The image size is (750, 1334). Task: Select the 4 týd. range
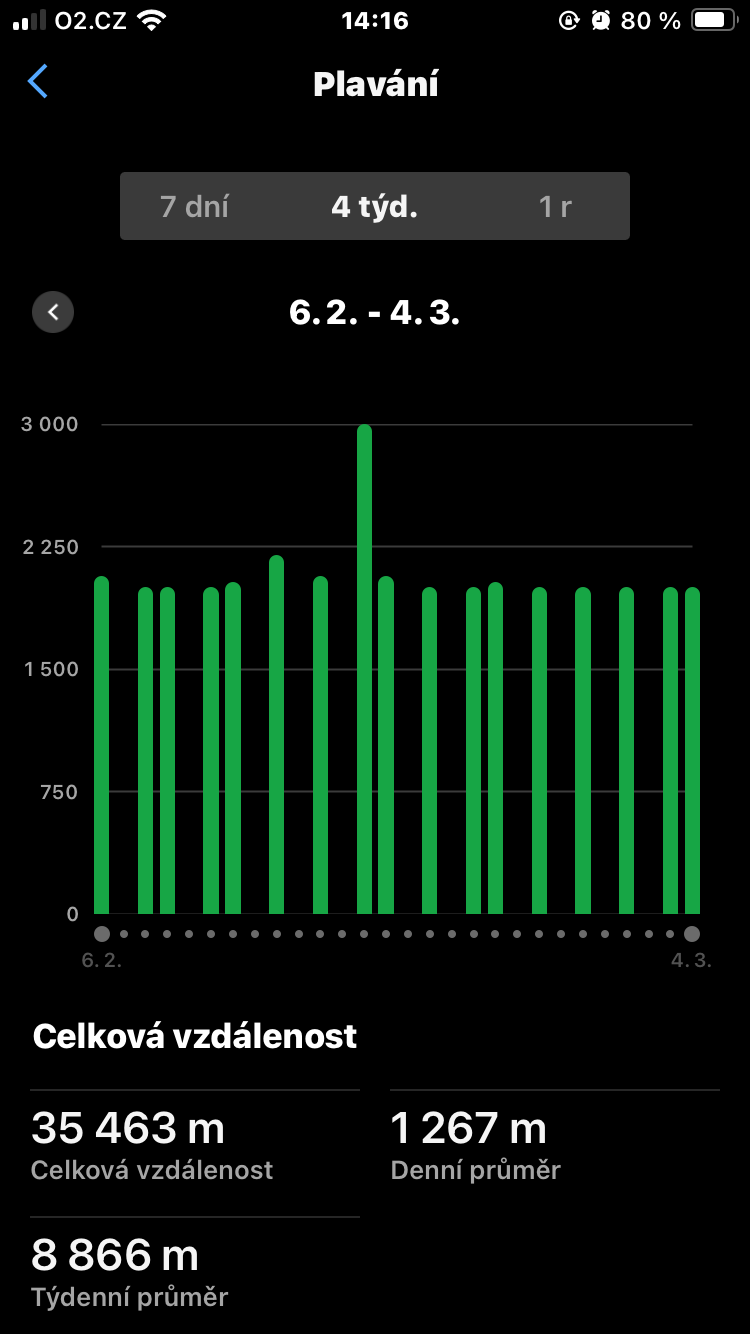pos(374,207)
